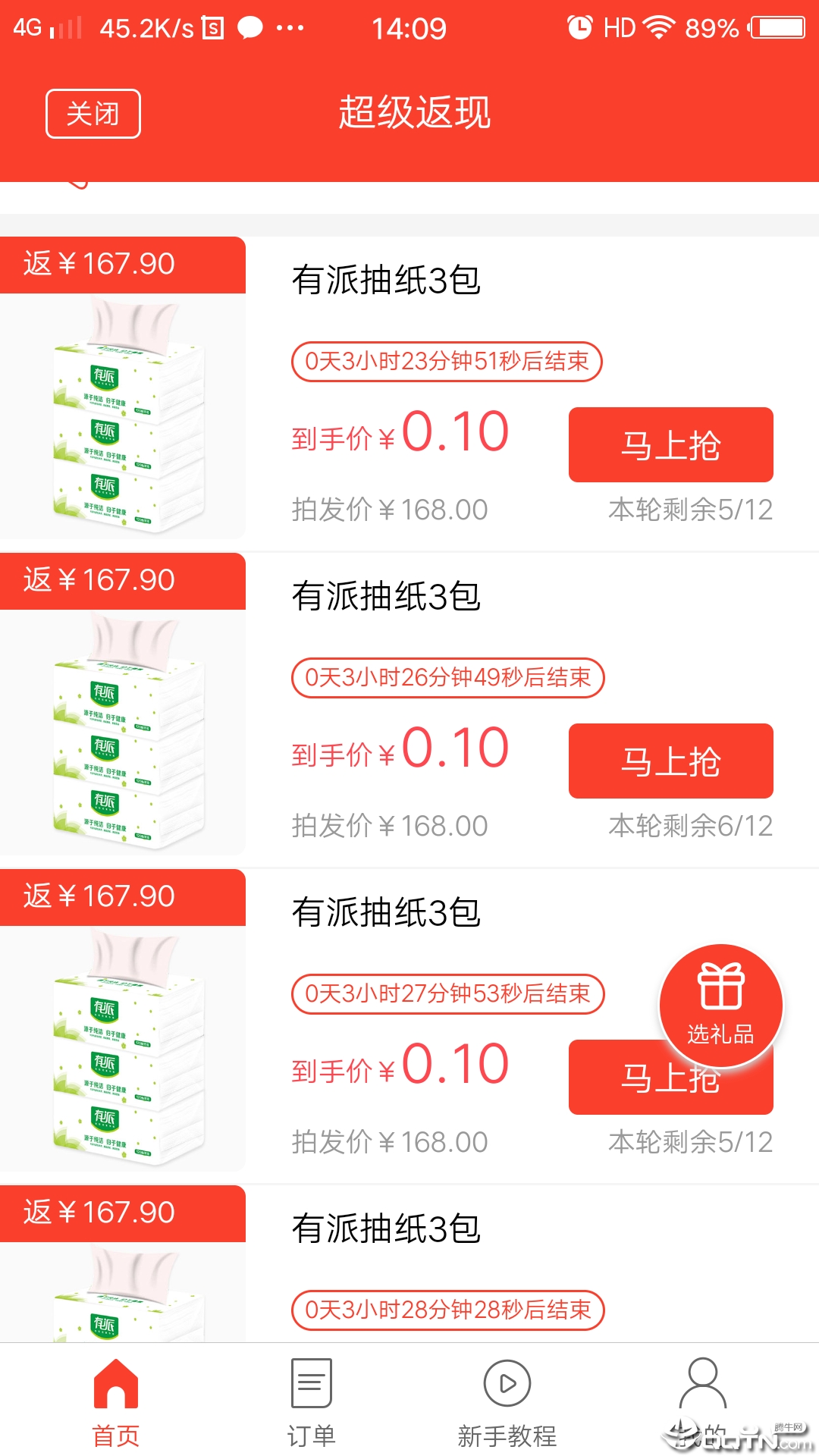Tap the 本轮剩余5/12 progress label
This screenshot has width=819, height=1456.
tap(692, 510)
